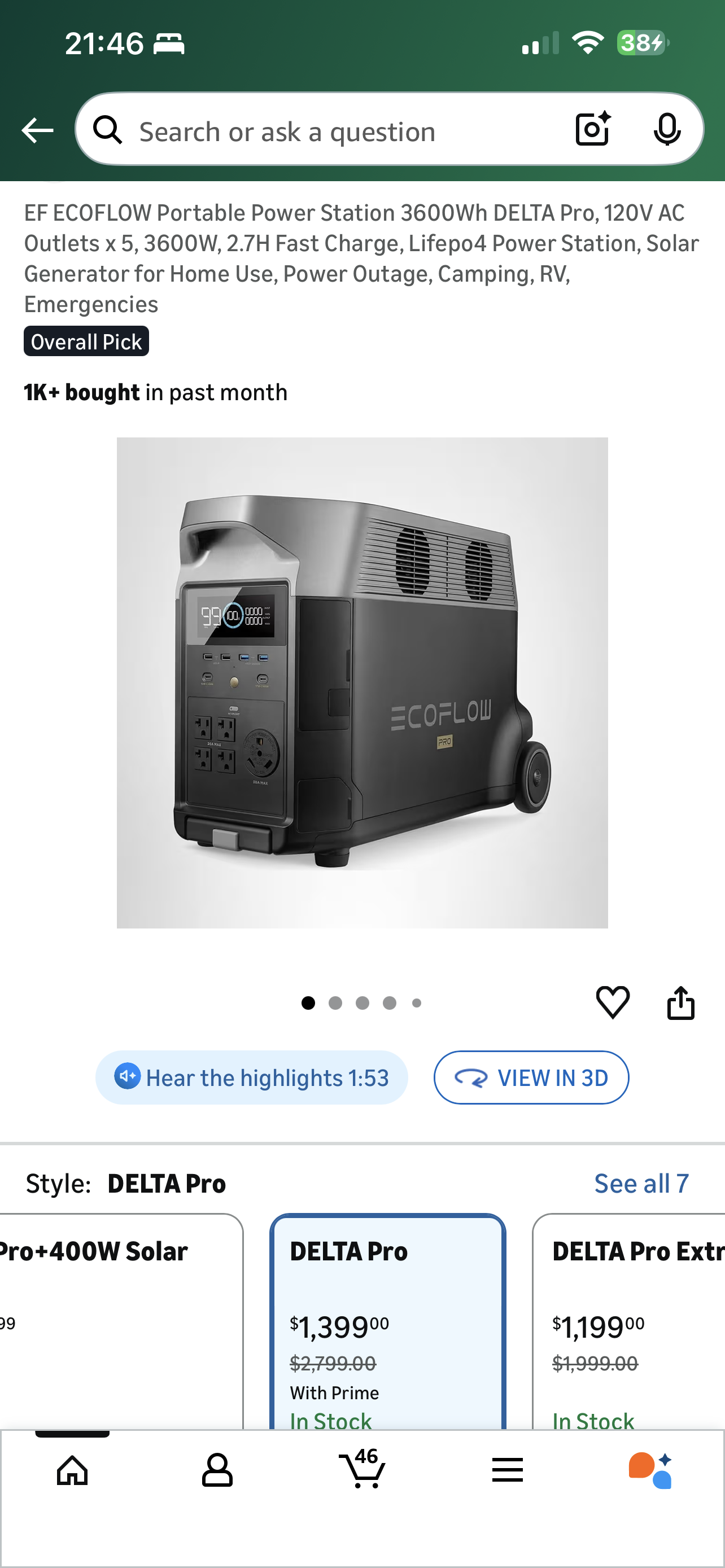Open VIEW IN 3D
Screen dimensions: 725x1568
531,1078
